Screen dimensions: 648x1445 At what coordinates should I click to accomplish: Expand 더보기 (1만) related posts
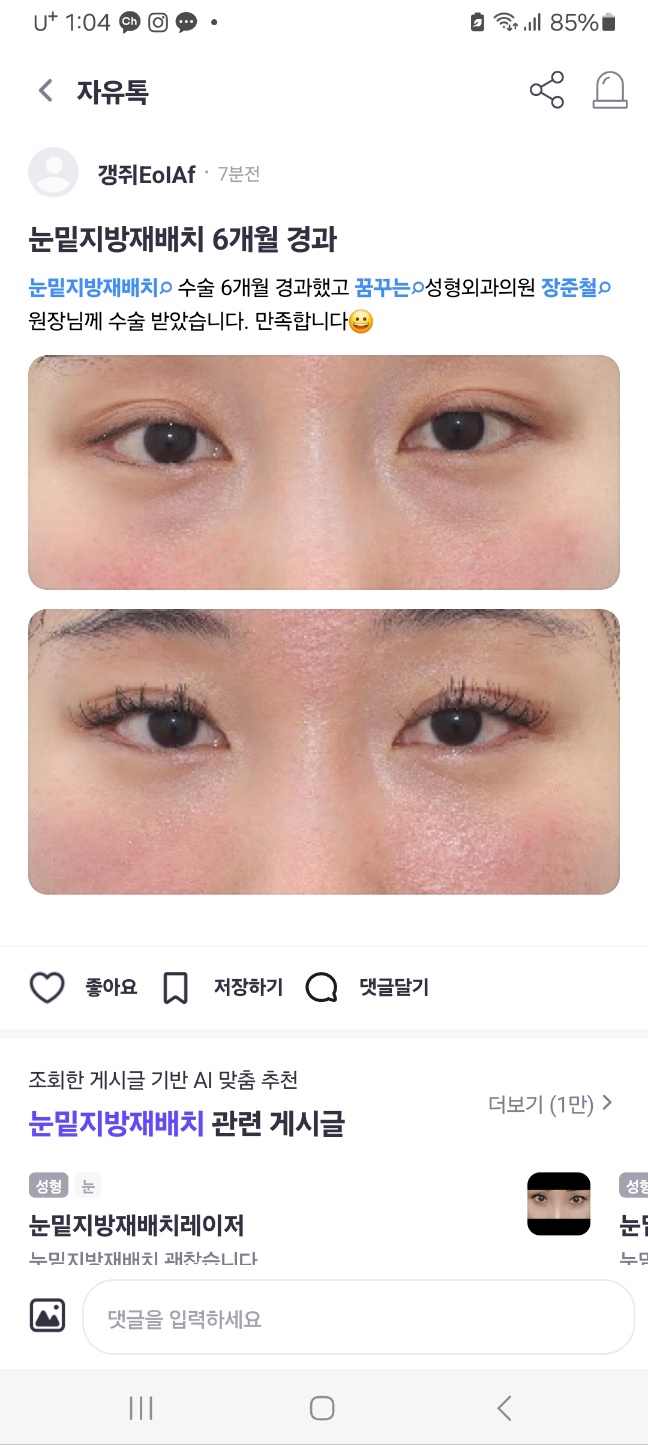coord(550,1104)
